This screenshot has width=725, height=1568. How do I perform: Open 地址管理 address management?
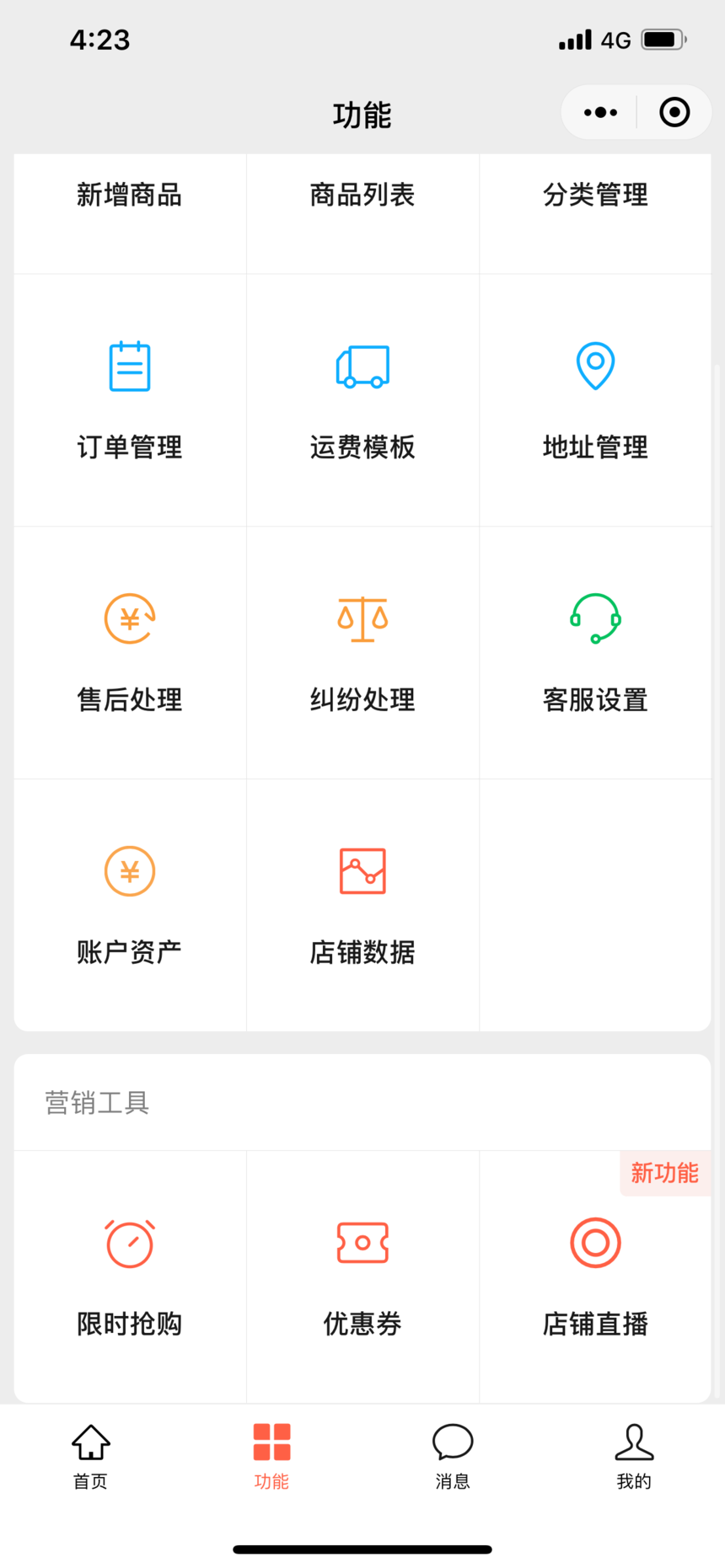tap(595, 400)
